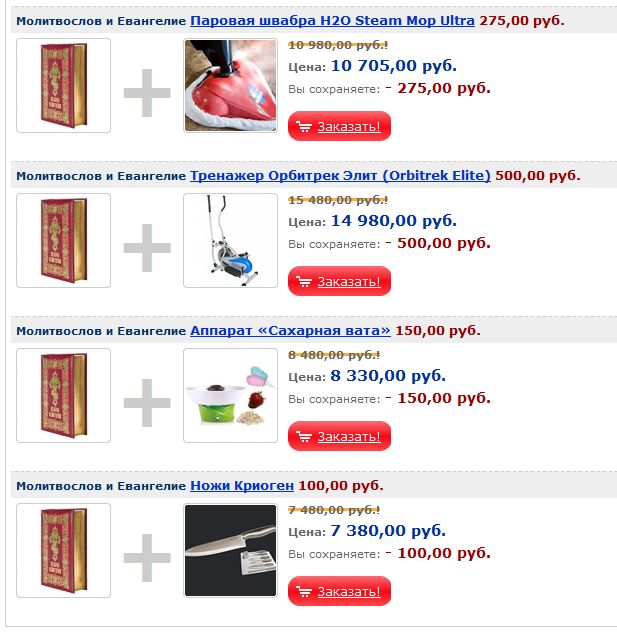This screenshot has height=634, width=617.
Task: Open the Аппарат «Сахарная вата» link
Action: click(290, 330)
